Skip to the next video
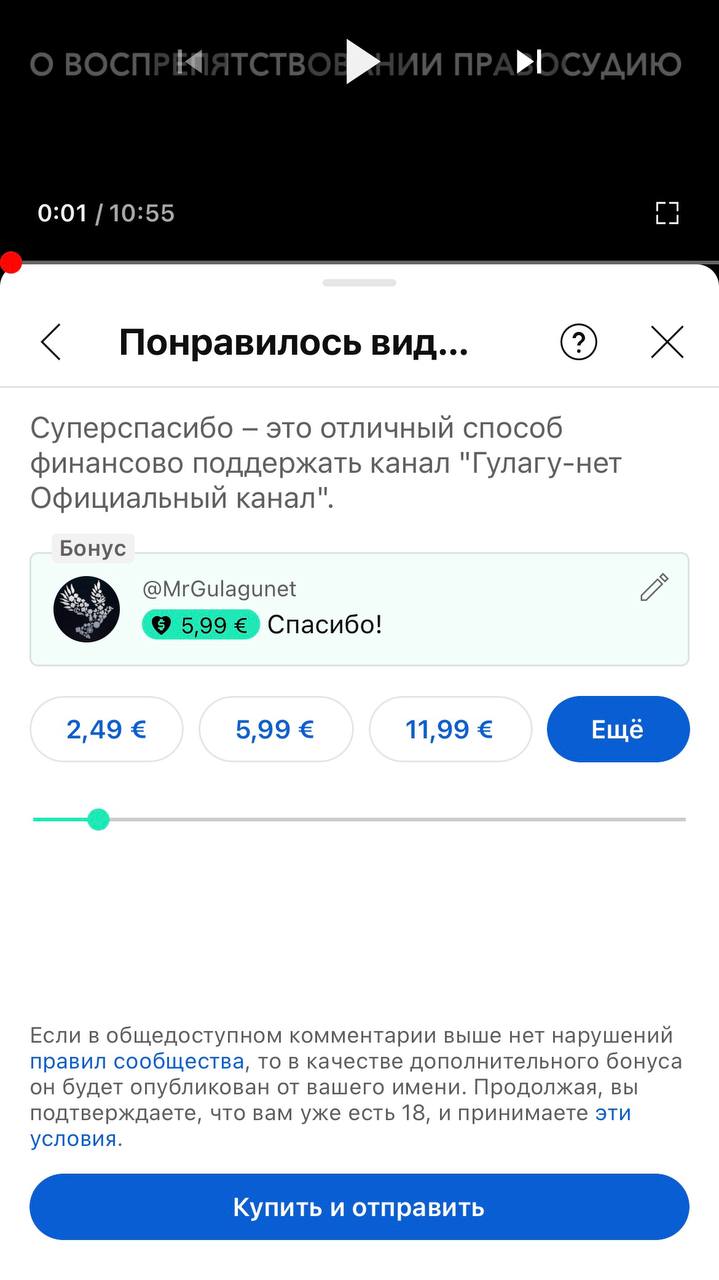 [x=529, y=61]
